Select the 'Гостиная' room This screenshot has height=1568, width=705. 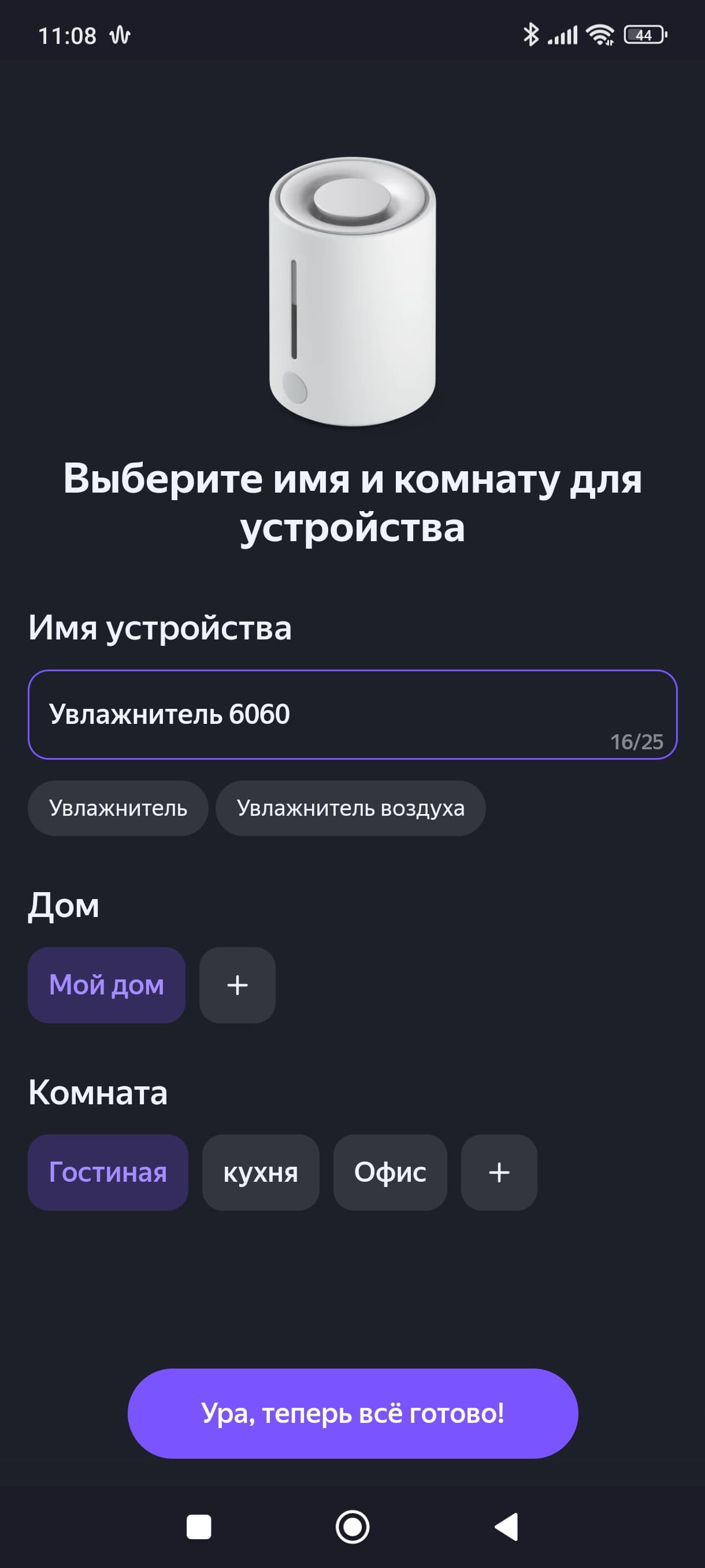[107, 1173]
